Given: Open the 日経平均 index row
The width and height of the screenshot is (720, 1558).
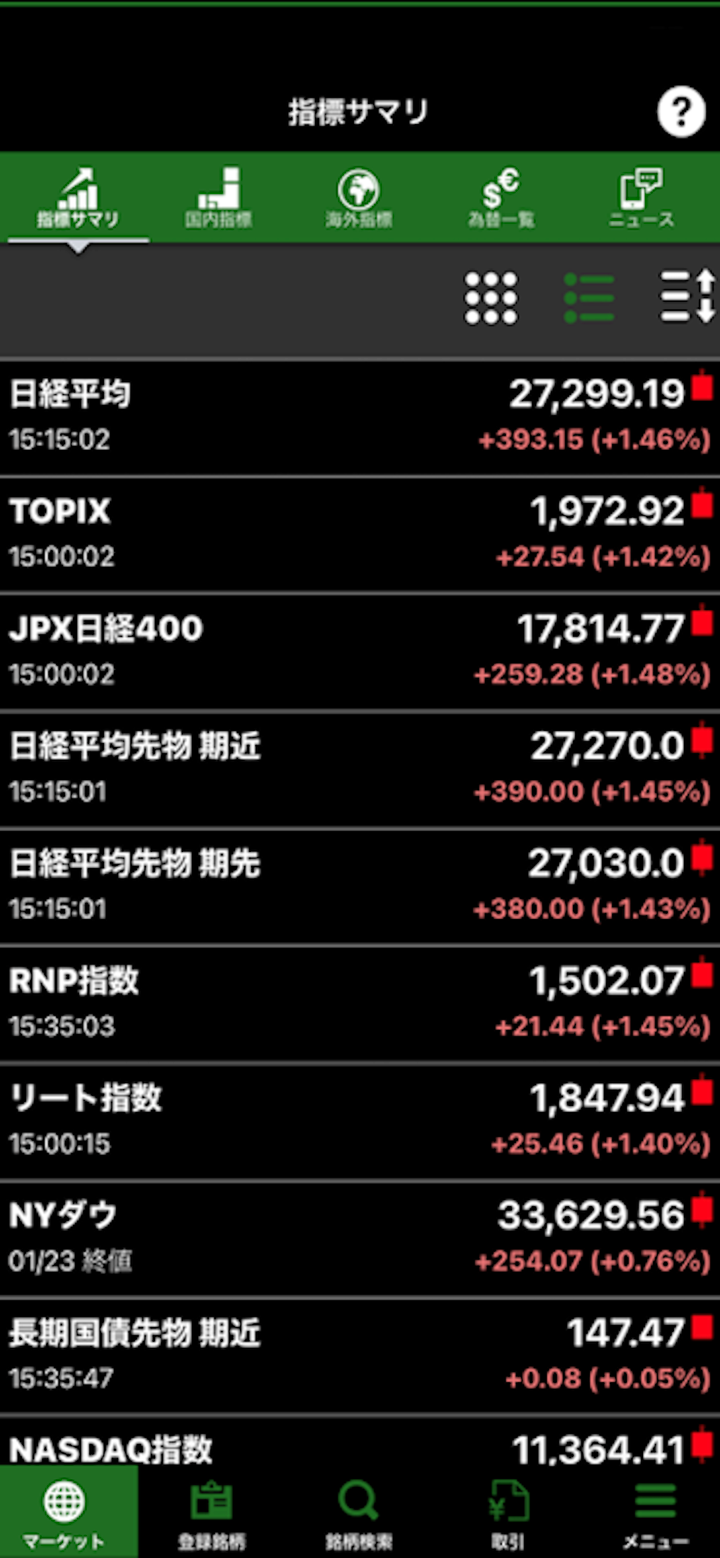Looking at the screenshot, I should tap(360, 417).
